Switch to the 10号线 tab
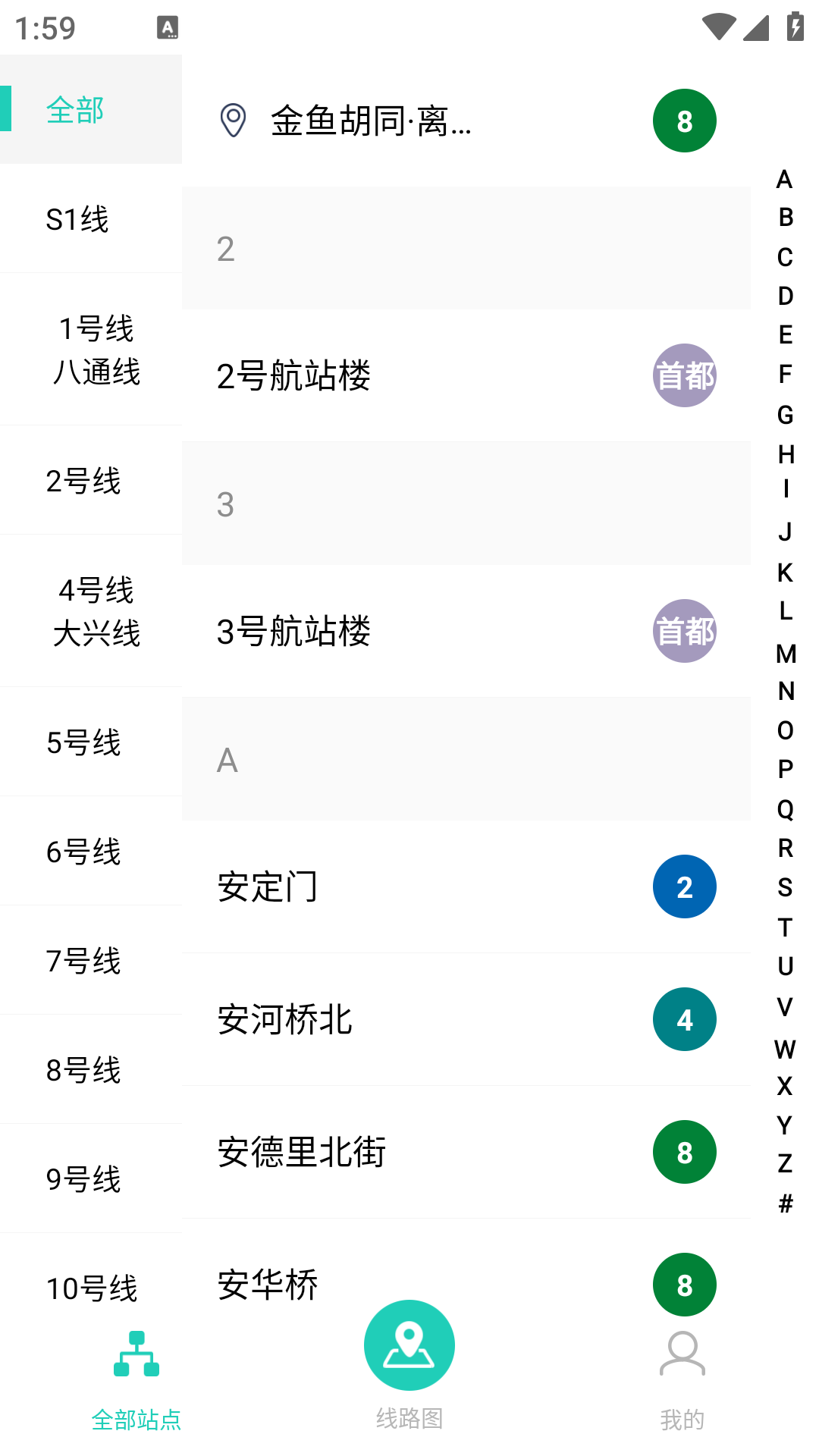The image size is (819, 1456). coord(91,1287)
